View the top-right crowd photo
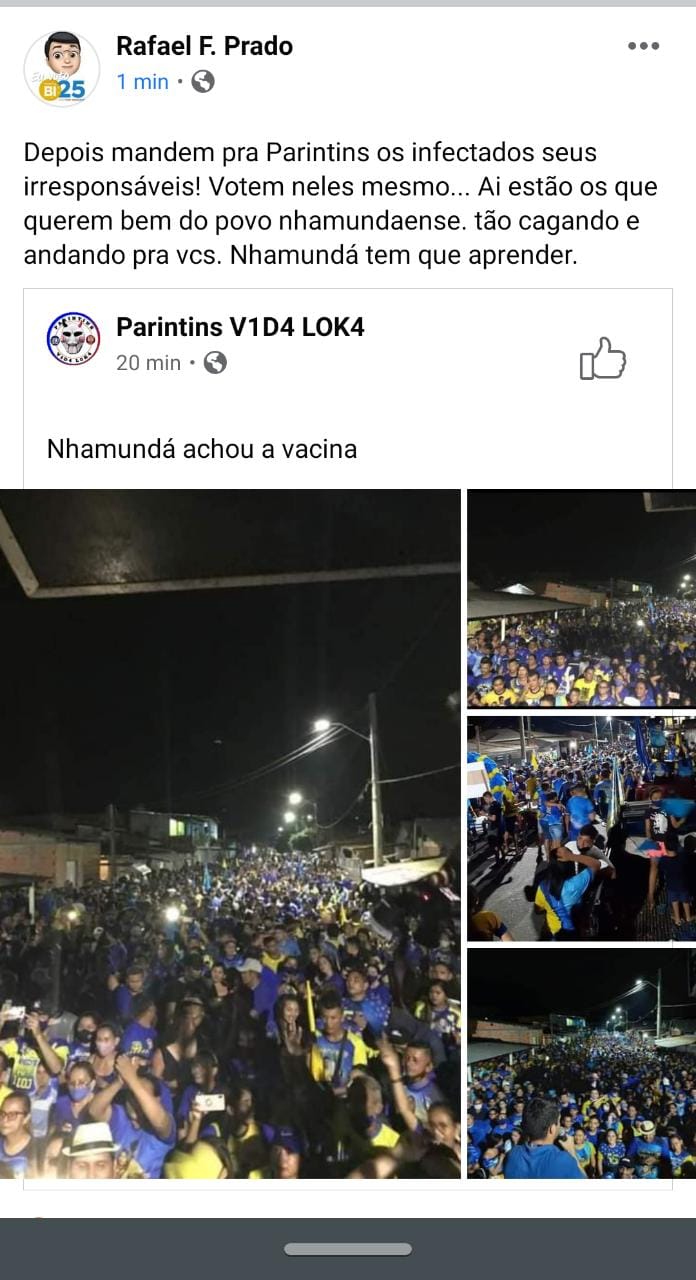 581,598
